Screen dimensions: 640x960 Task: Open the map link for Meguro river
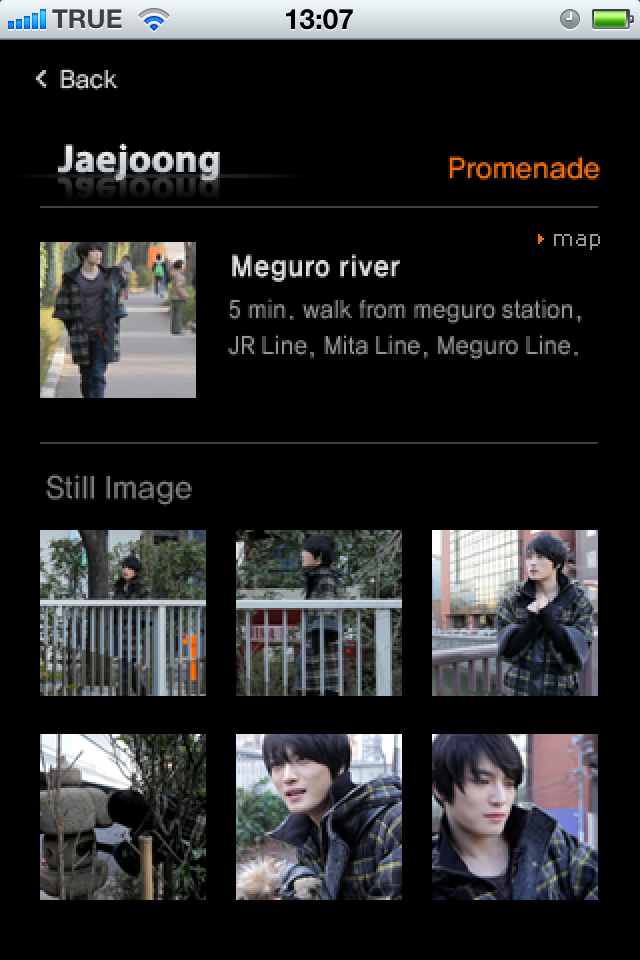click(x=569, y=239)
